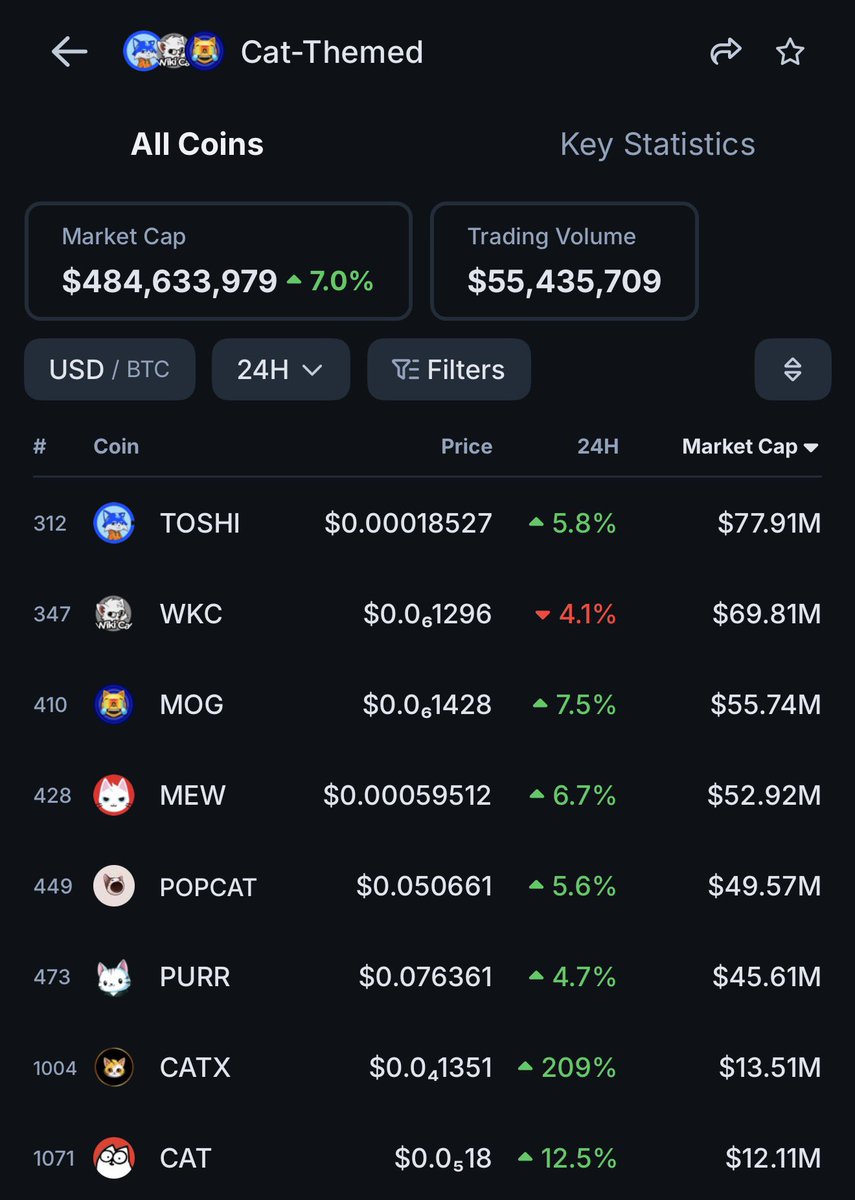Go back using the arrow

70,52
